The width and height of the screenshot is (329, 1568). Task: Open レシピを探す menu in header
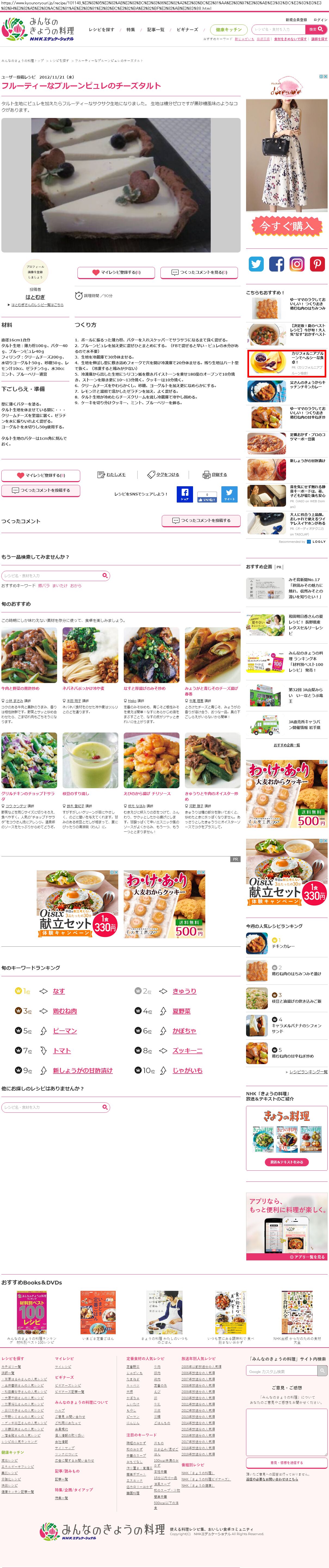pos(101,29)
